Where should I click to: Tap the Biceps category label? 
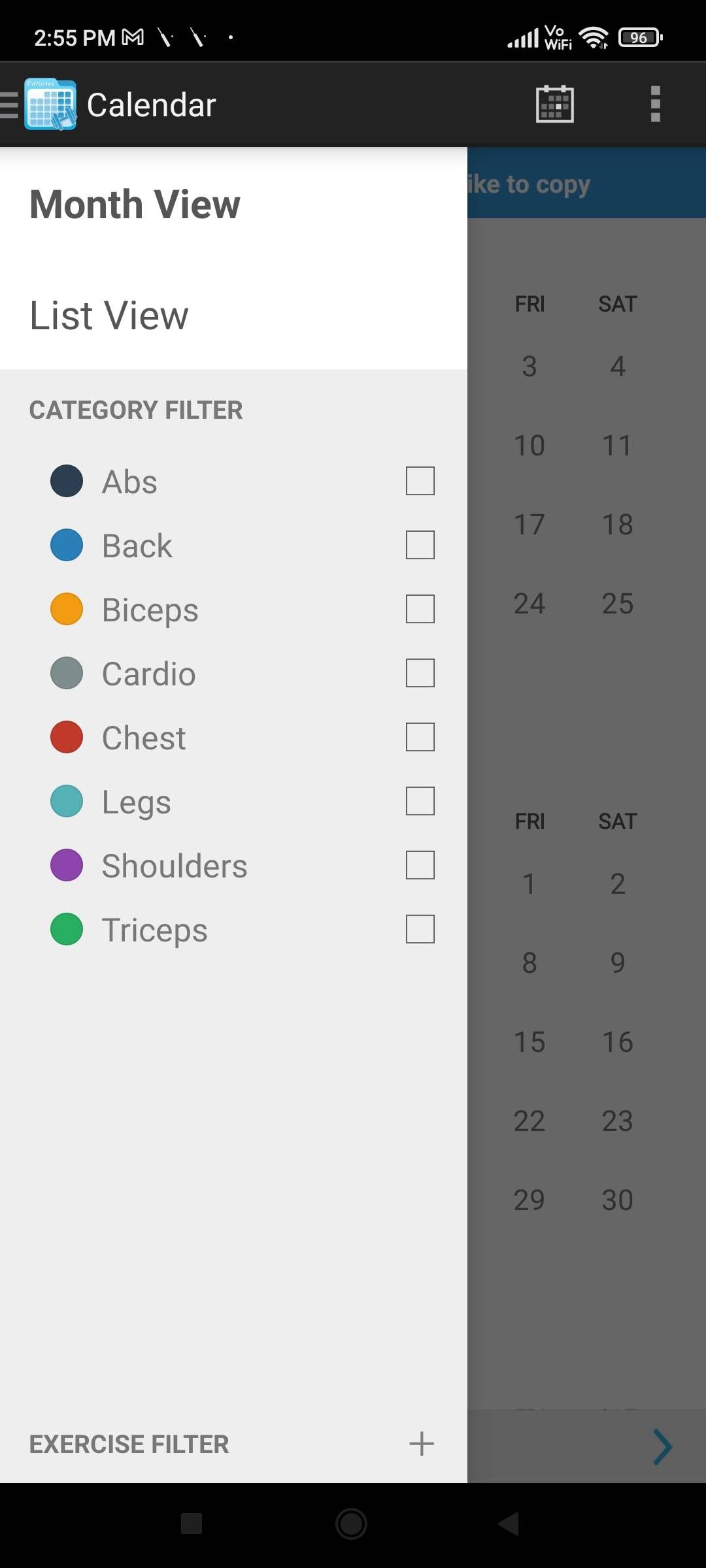pos(150,609)
